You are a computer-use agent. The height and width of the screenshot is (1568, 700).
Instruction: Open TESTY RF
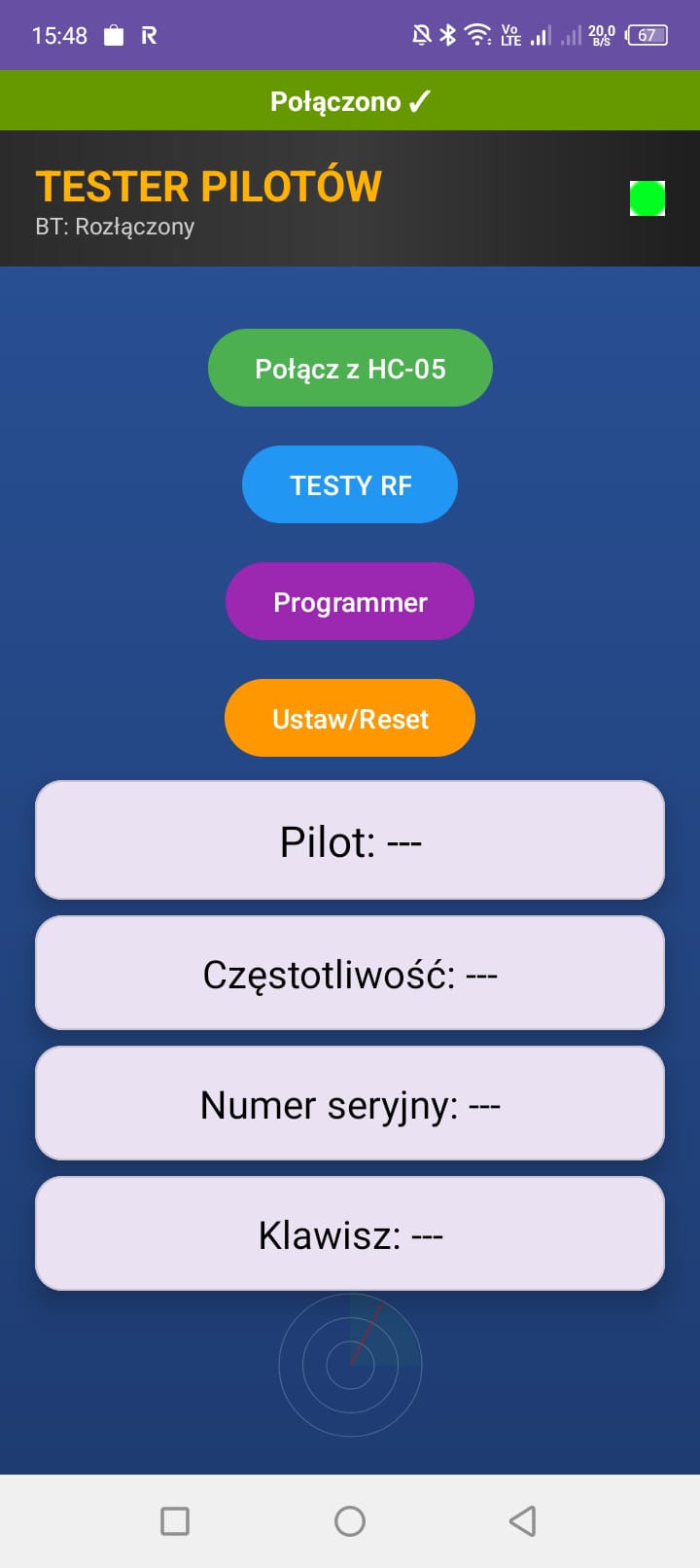350,484
